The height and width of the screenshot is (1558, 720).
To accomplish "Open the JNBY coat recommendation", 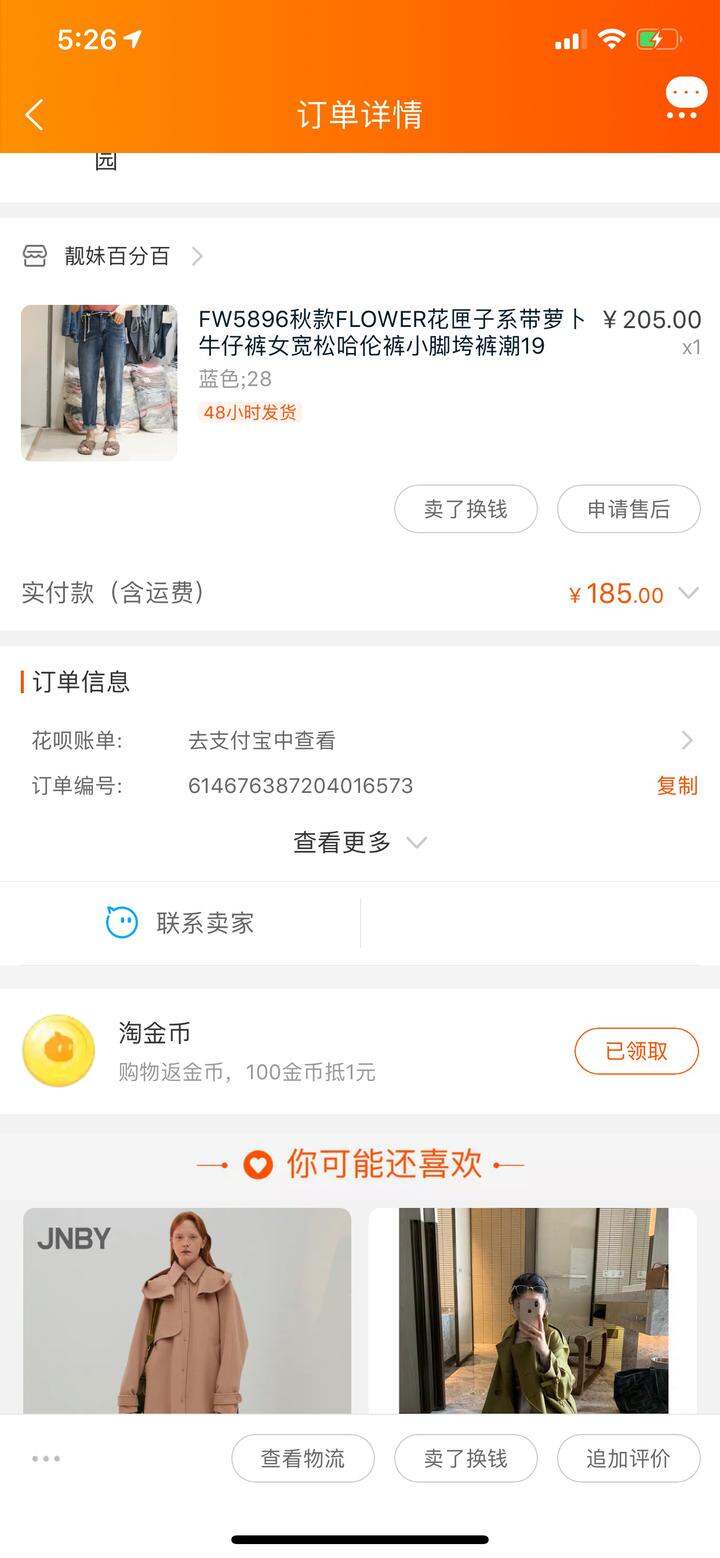I will tap(187, 1311).
